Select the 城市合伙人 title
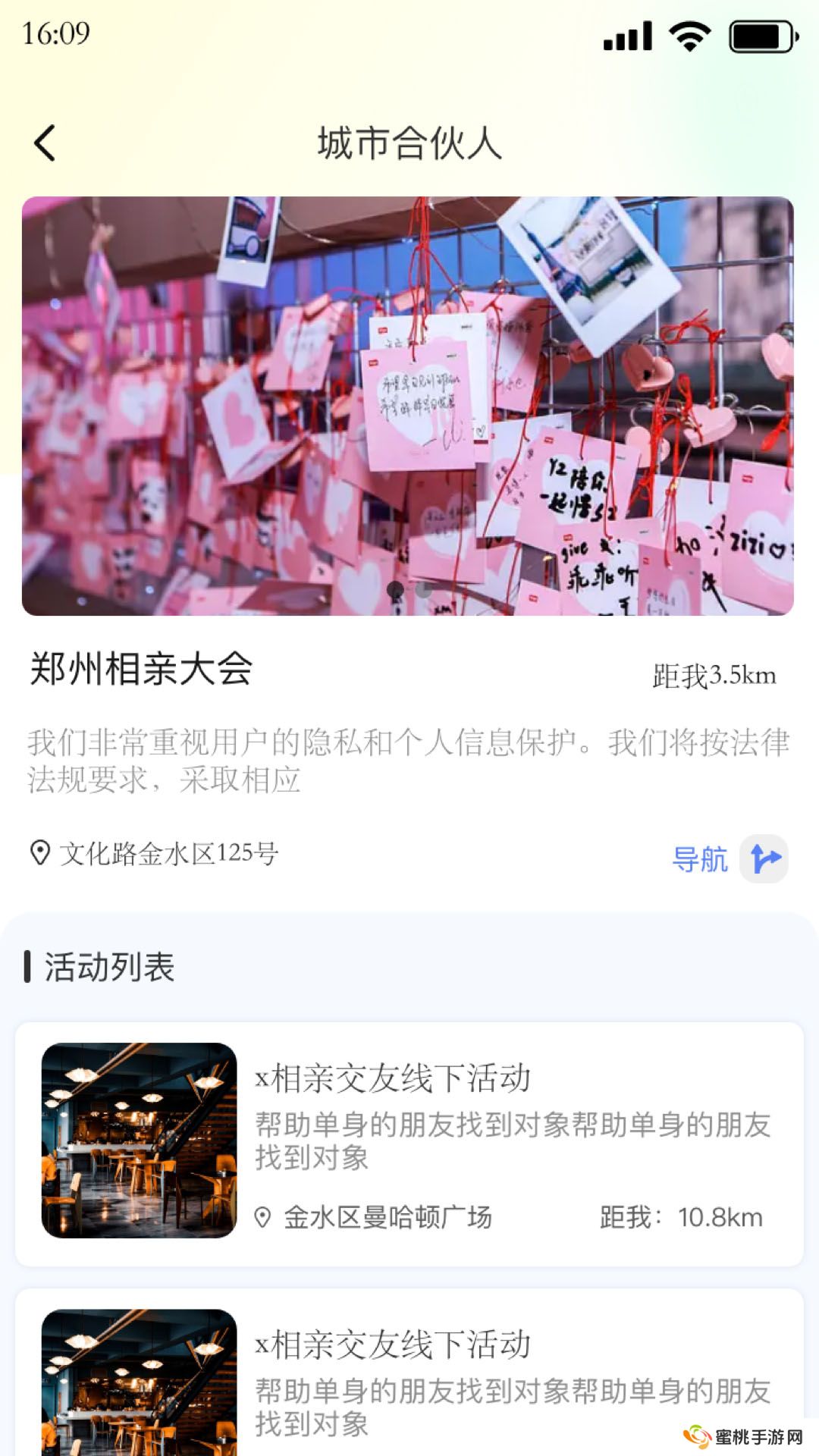Screen dimensions: 819x1456 pos(409,143)
